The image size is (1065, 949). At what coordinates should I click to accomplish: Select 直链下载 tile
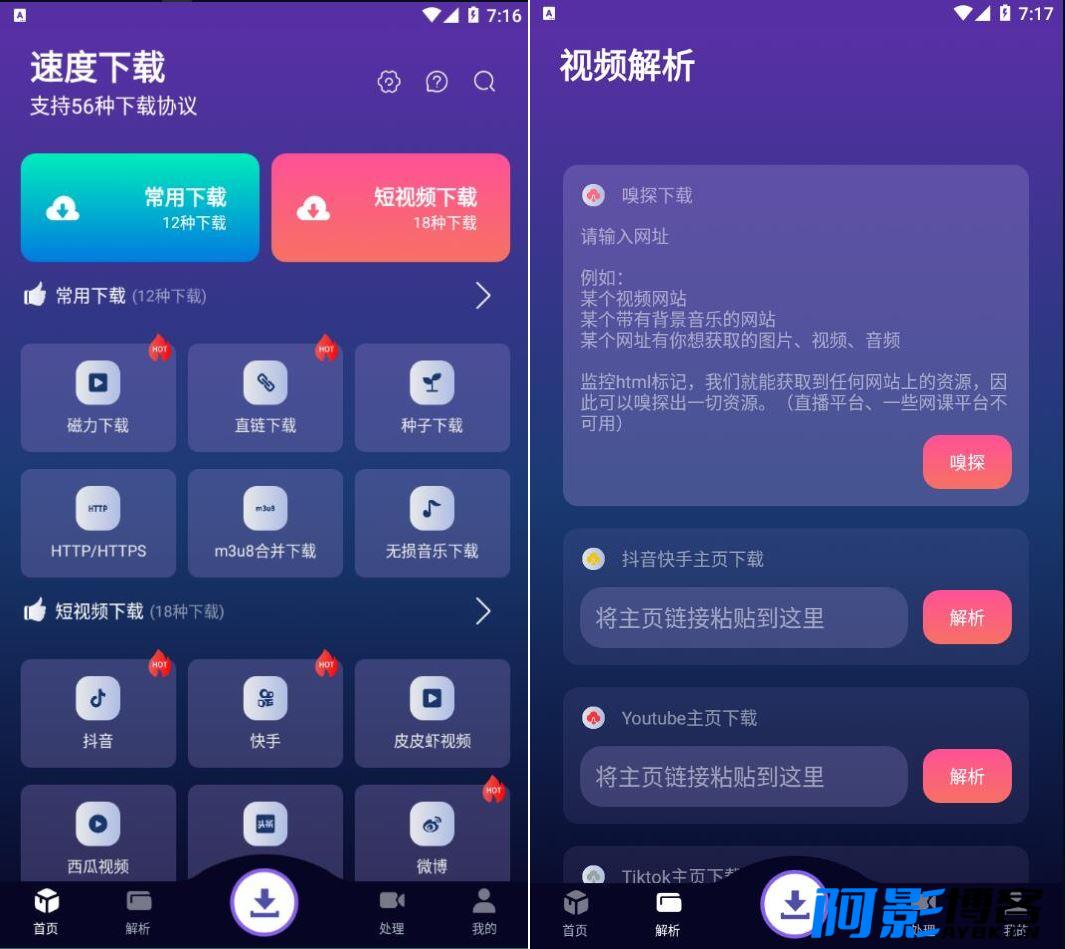point(265,397)
